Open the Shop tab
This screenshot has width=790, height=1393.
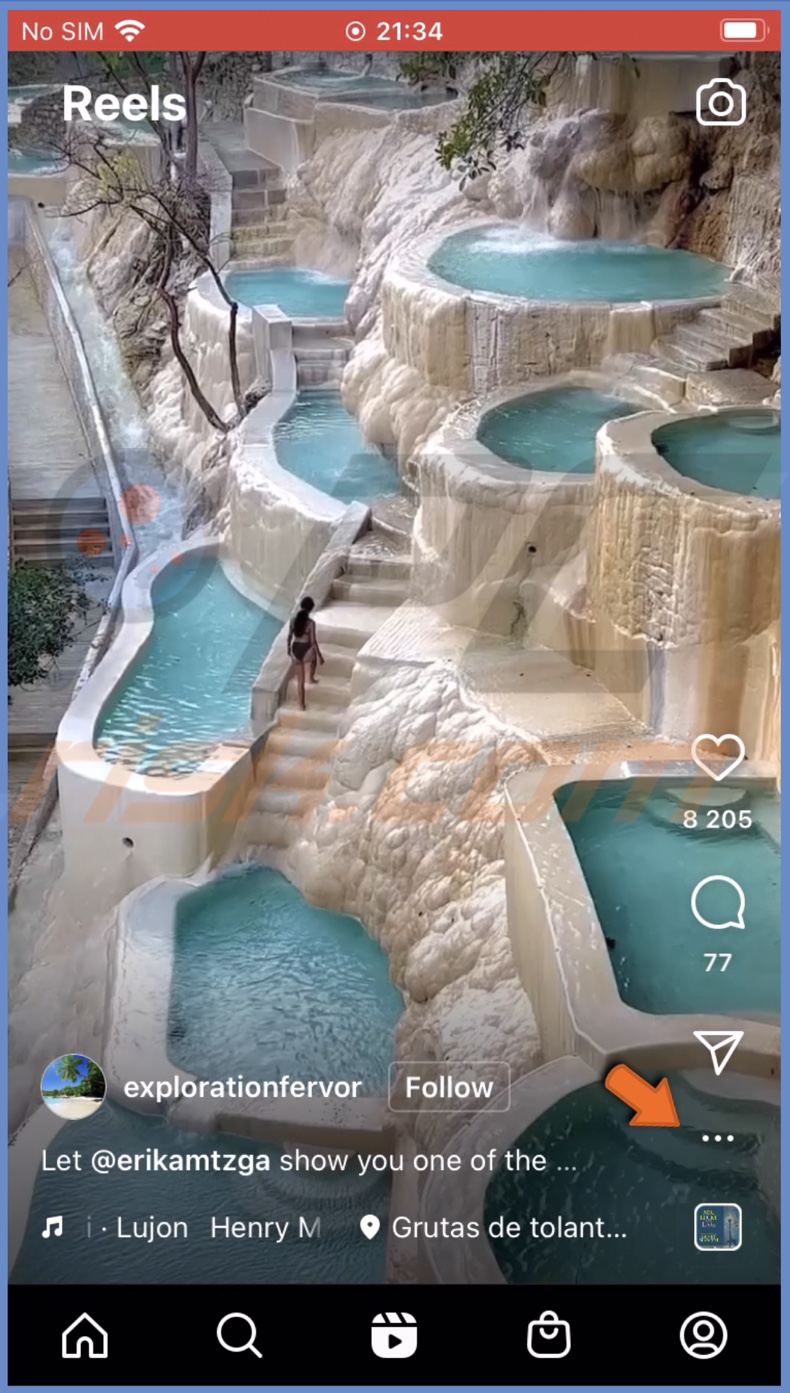[x=549, y=1335]
